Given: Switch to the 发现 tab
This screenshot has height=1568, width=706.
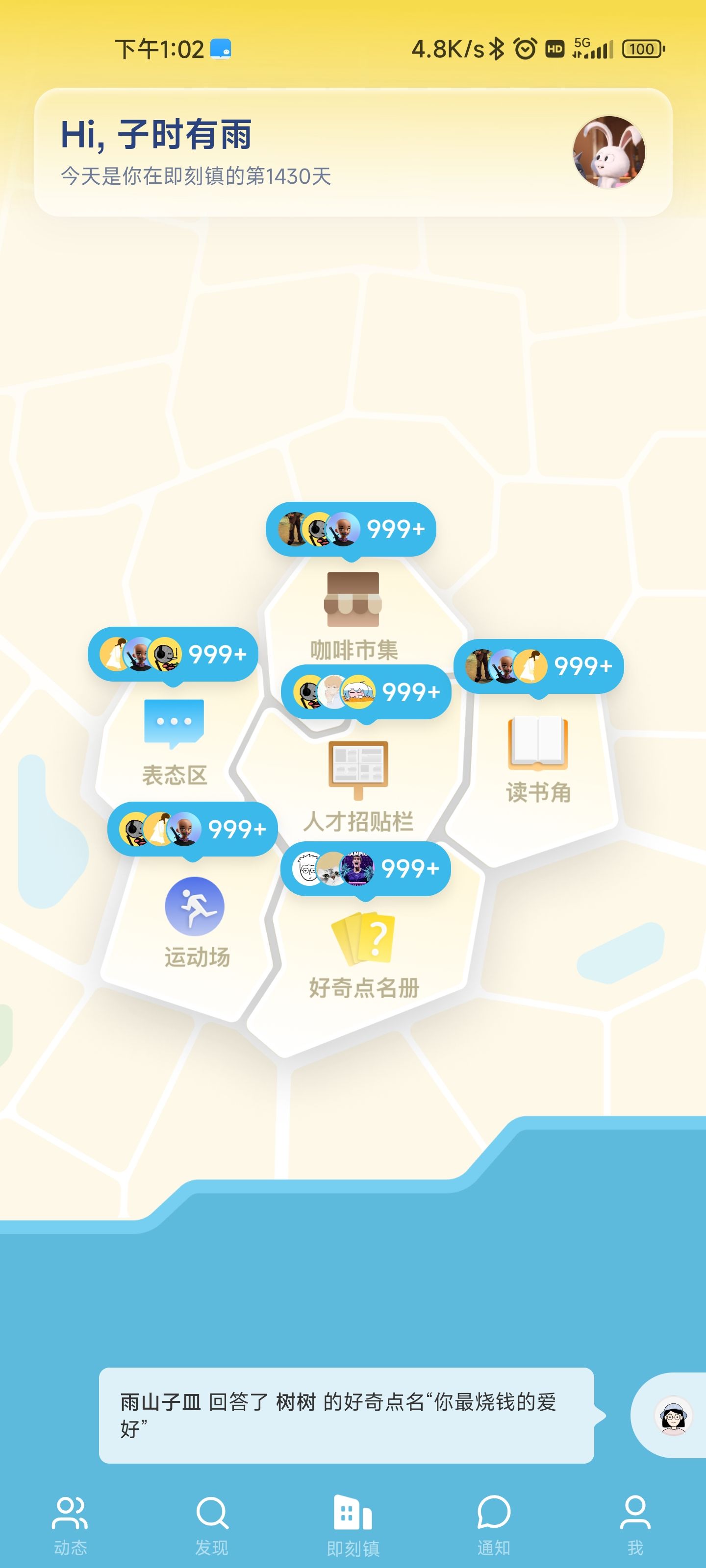Looking at the screenshot, I should coord(211,1525).
